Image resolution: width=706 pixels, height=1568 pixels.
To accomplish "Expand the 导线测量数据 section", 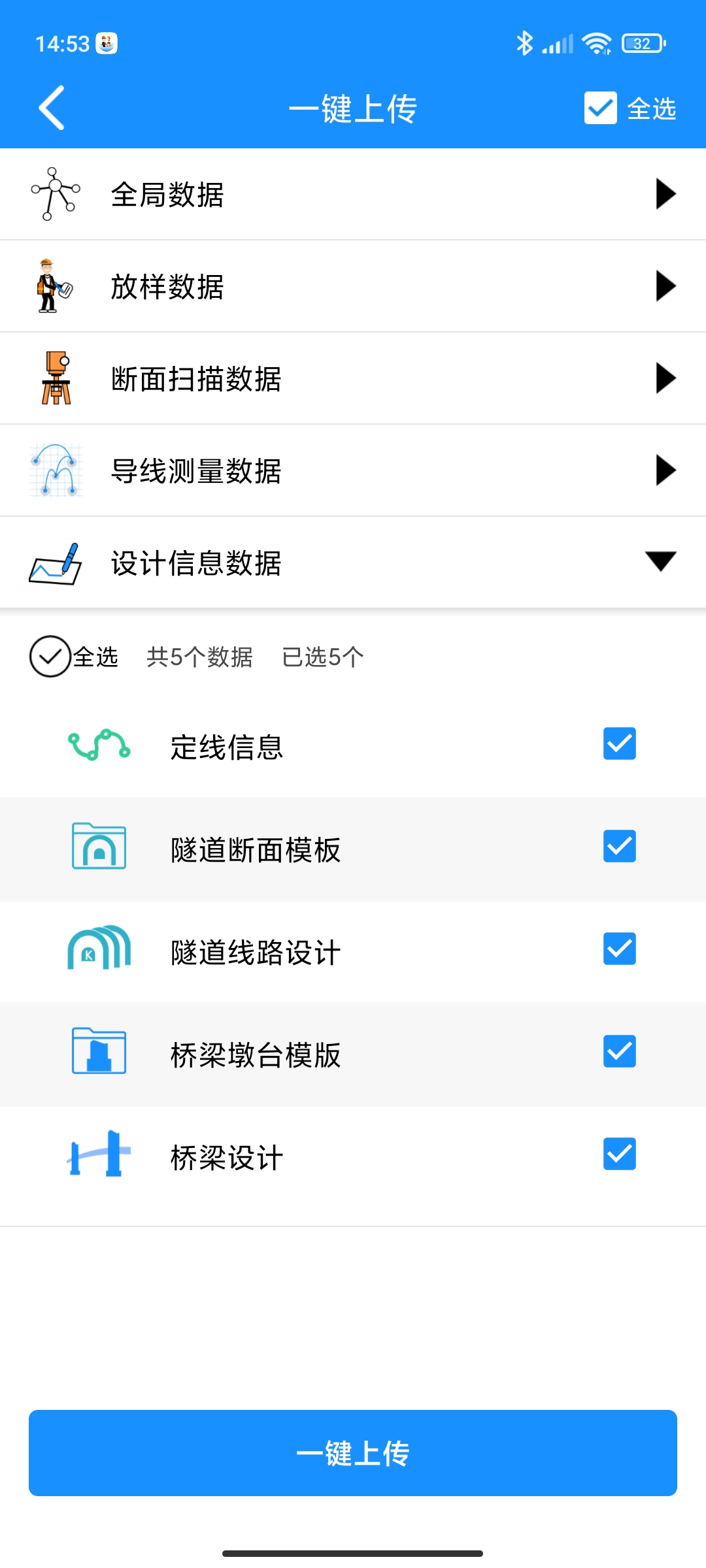I will (x=665, y=470).
